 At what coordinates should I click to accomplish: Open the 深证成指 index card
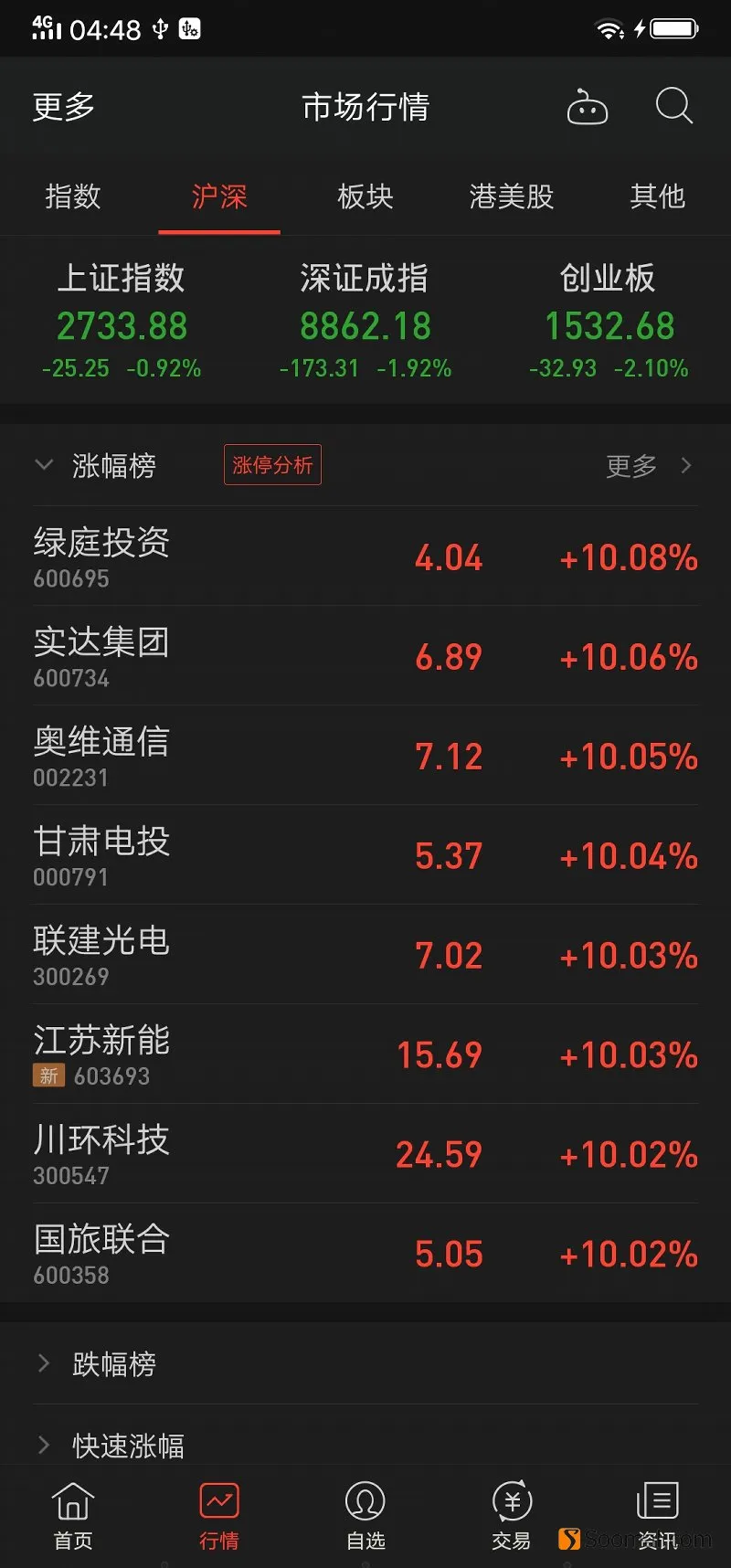pyautogui.click(x=365, y=321)
